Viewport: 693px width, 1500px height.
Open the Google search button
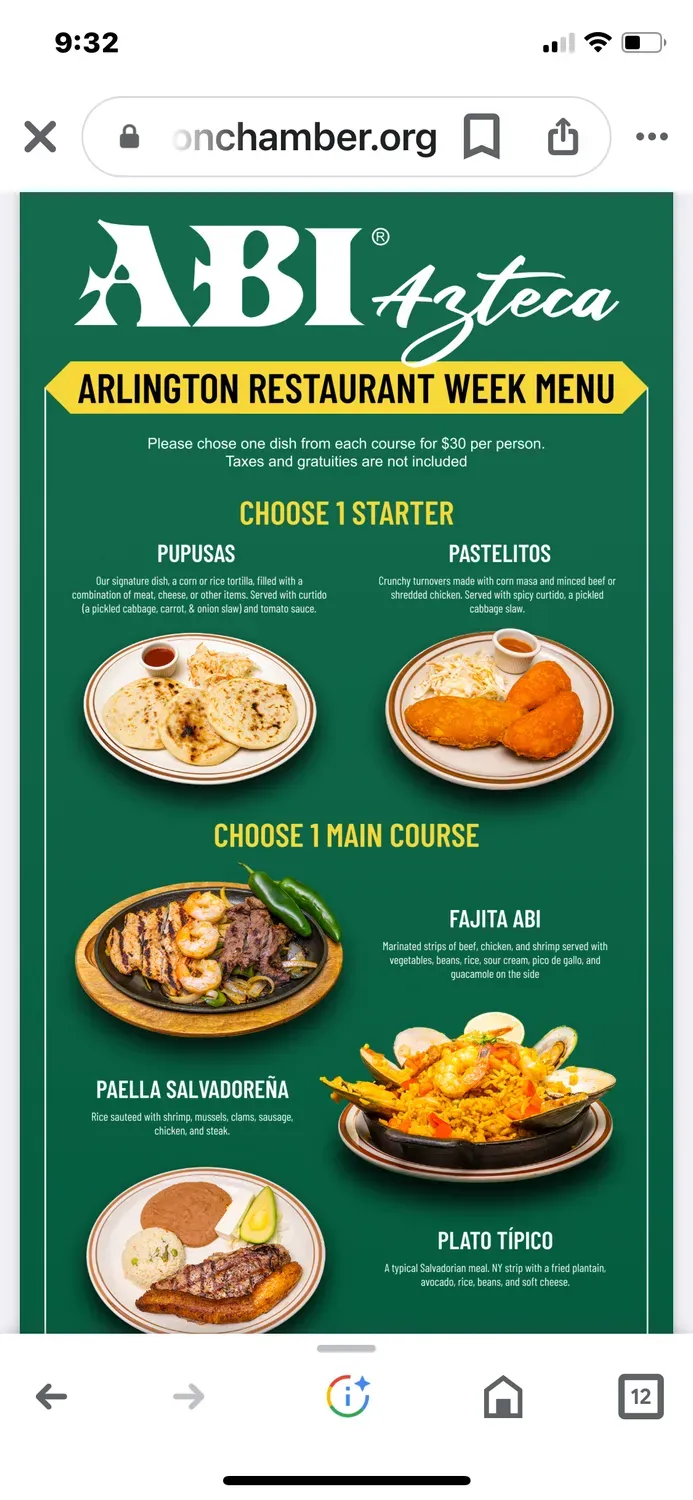click(347, 1396)
